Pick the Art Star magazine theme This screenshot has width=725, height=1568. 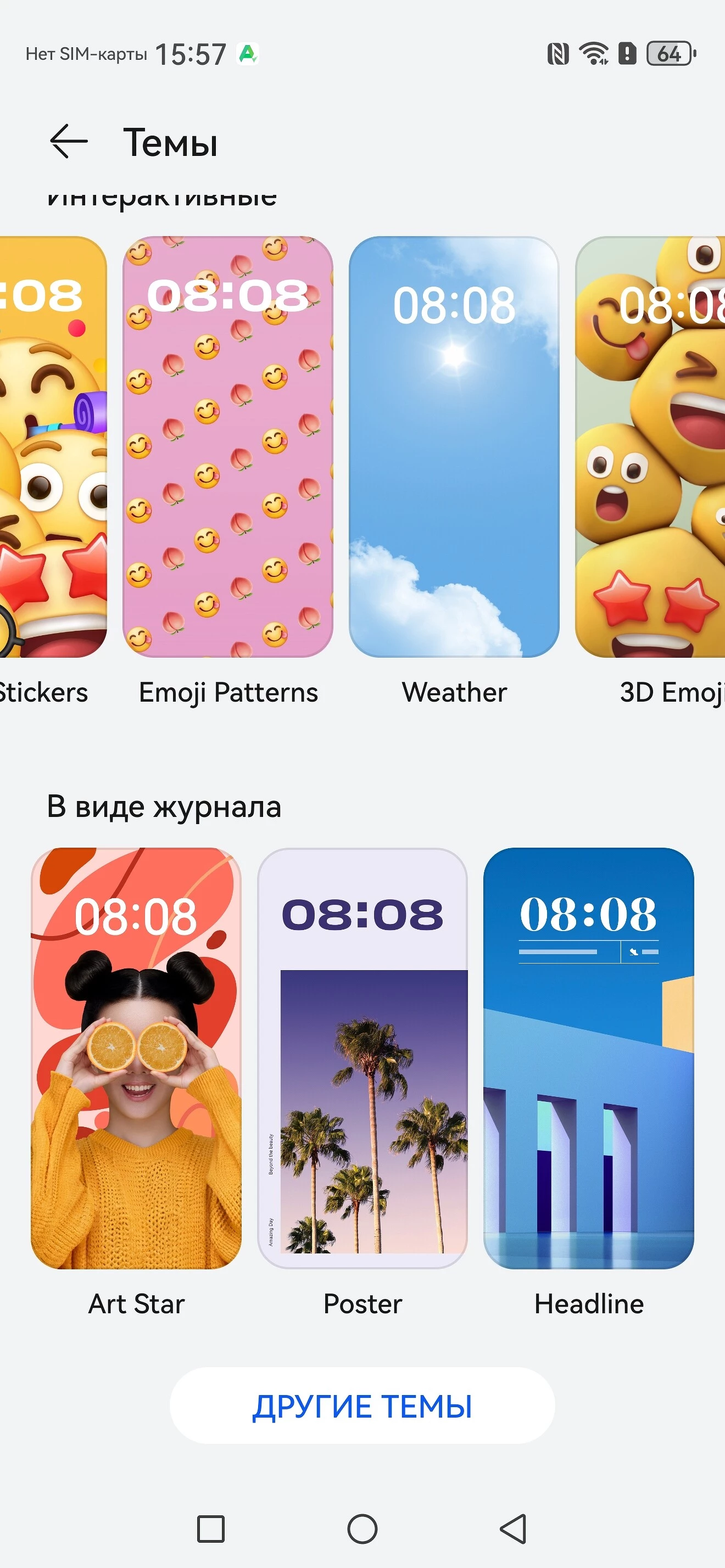(136, 1058)
